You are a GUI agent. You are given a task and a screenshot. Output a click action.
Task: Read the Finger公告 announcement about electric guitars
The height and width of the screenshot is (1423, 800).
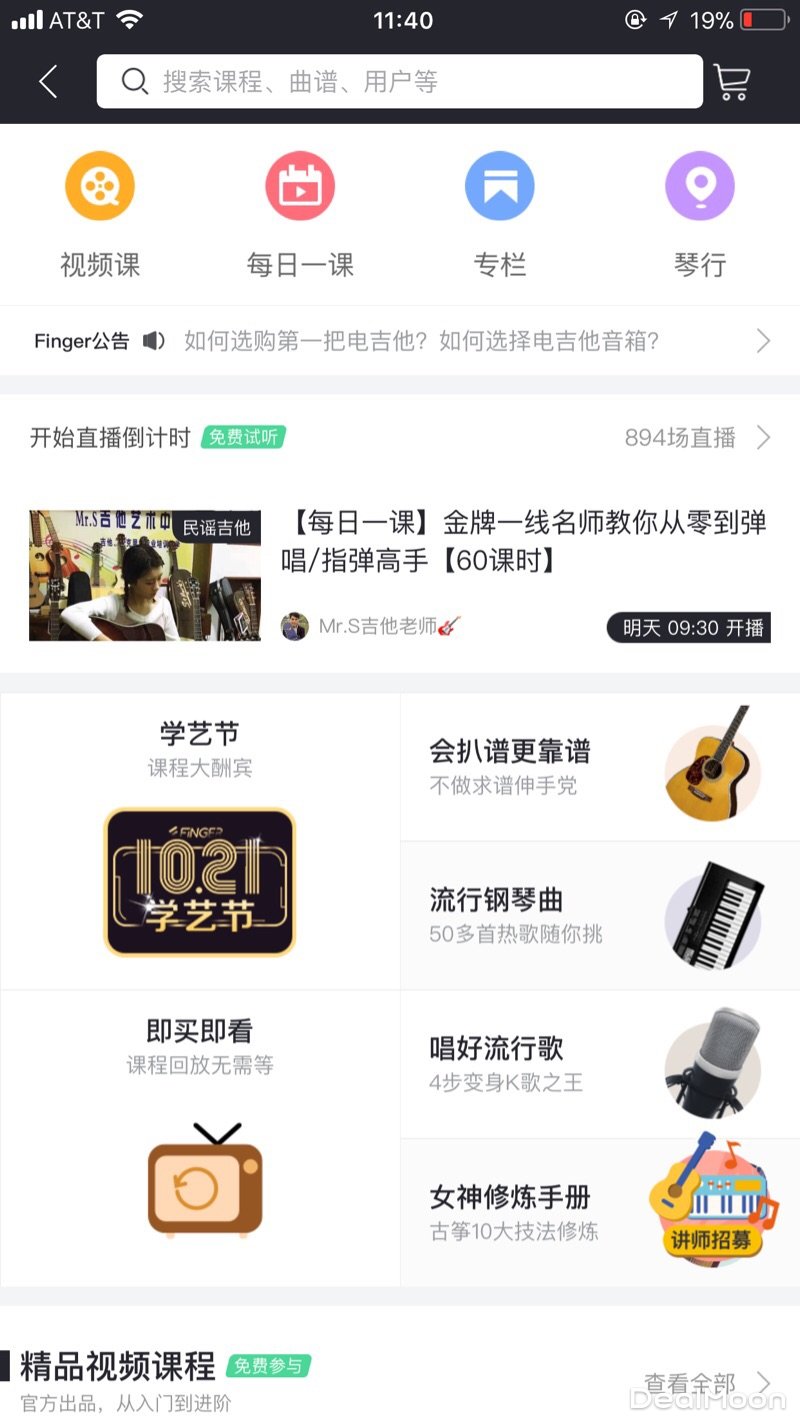(420, 341)
